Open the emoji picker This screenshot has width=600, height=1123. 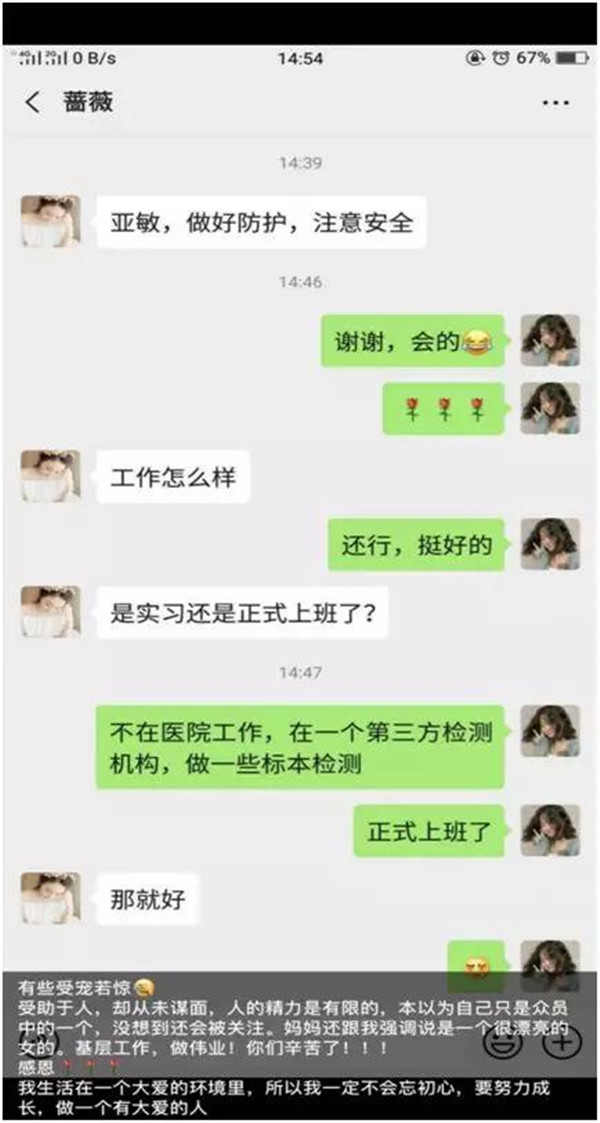(504, 1040)
